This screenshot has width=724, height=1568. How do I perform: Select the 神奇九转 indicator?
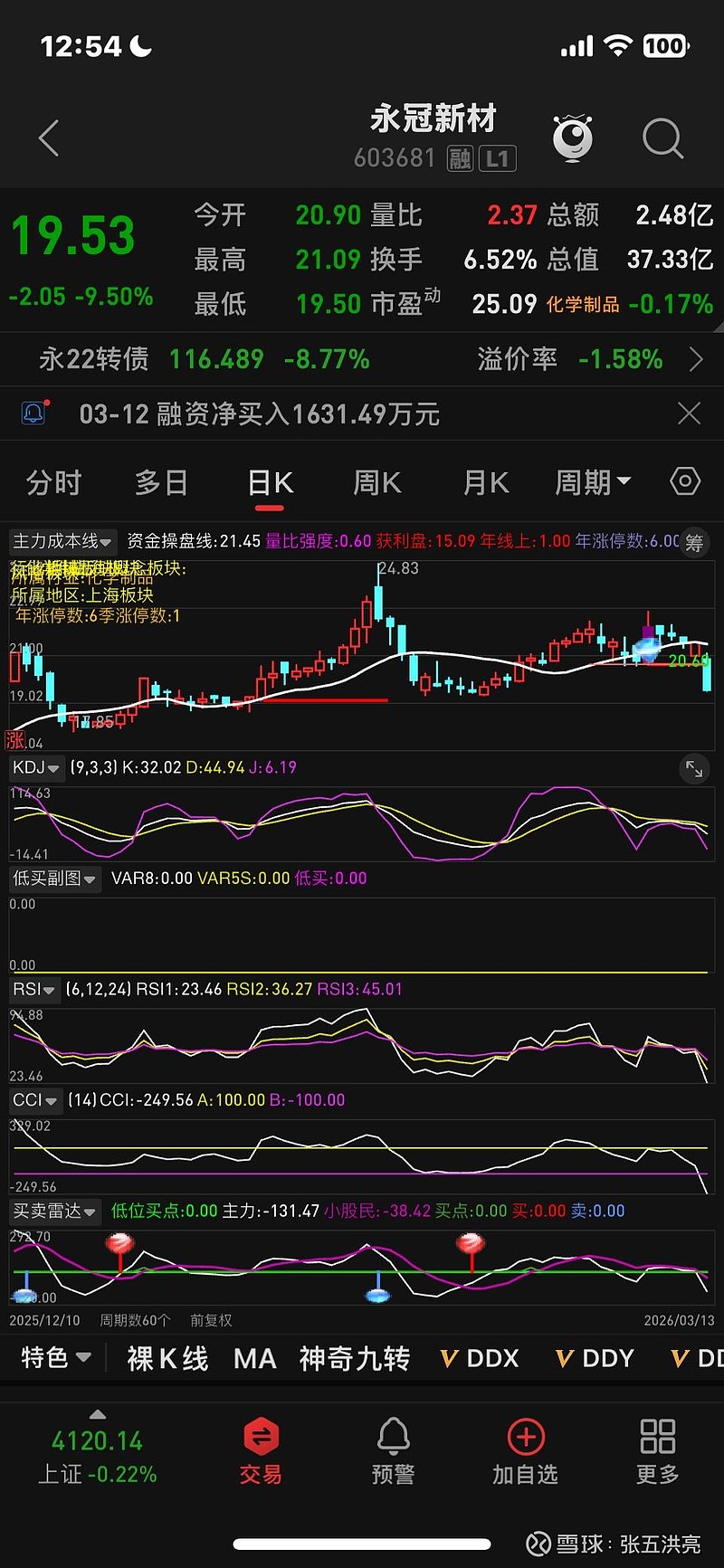[x=355, y=1358]
